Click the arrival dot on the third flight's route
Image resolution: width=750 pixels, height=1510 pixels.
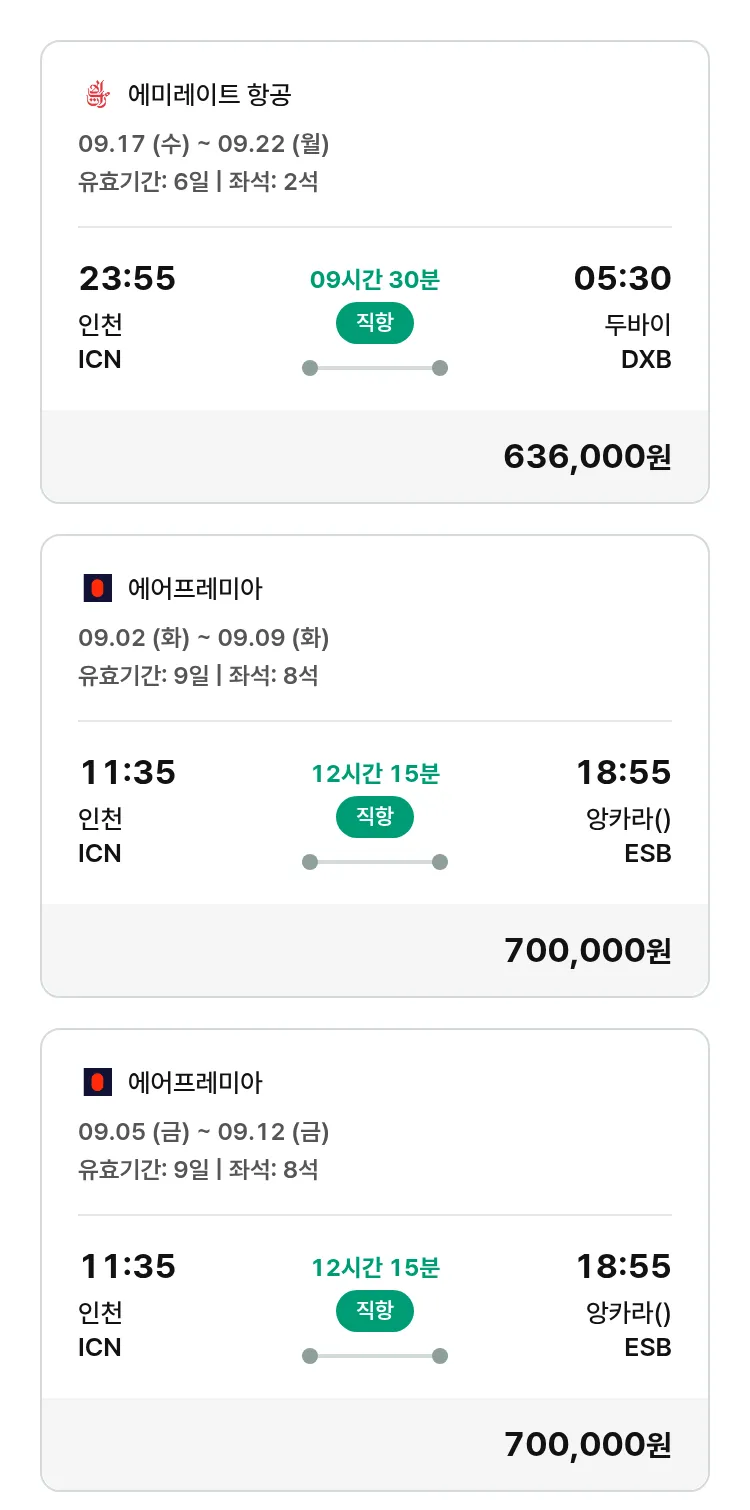440,1355
